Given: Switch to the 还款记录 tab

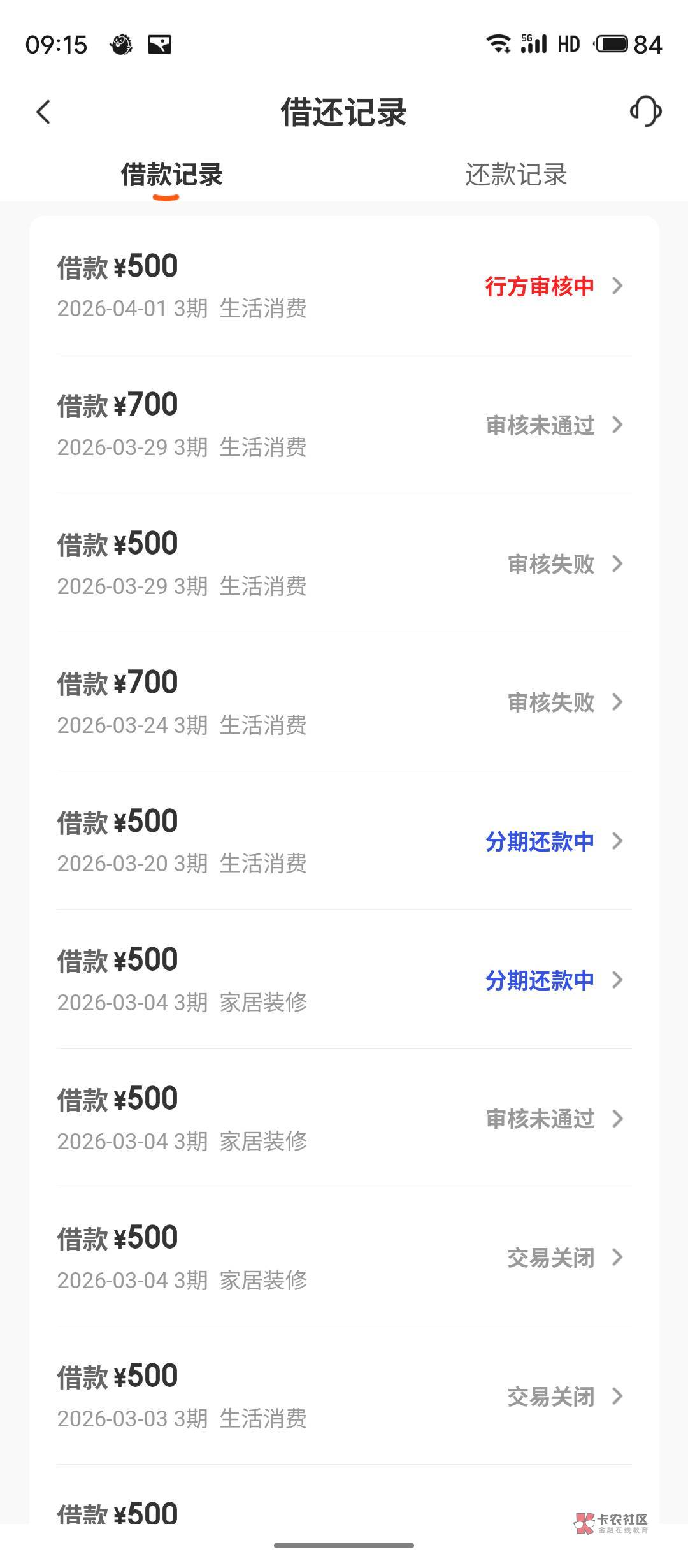Looking at the screenshot, I should [x=516, y=175].
